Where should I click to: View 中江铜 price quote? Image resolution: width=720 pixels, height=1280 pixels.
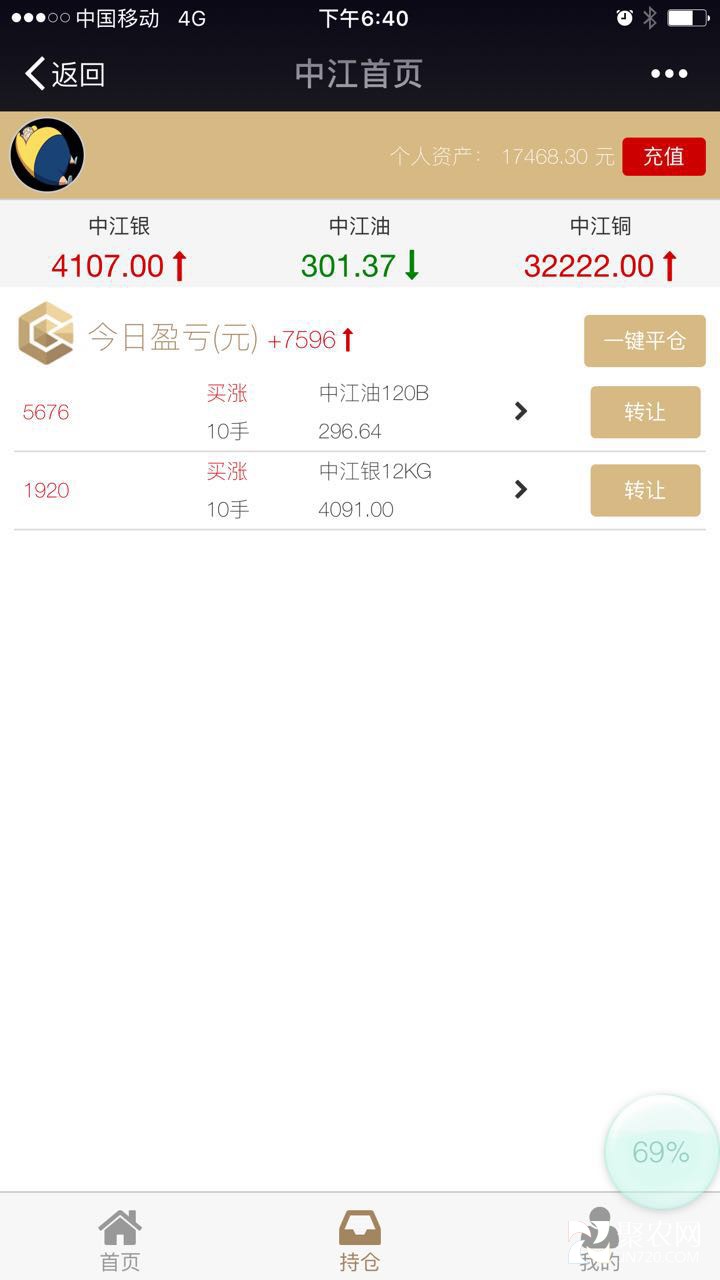point(600,249)
